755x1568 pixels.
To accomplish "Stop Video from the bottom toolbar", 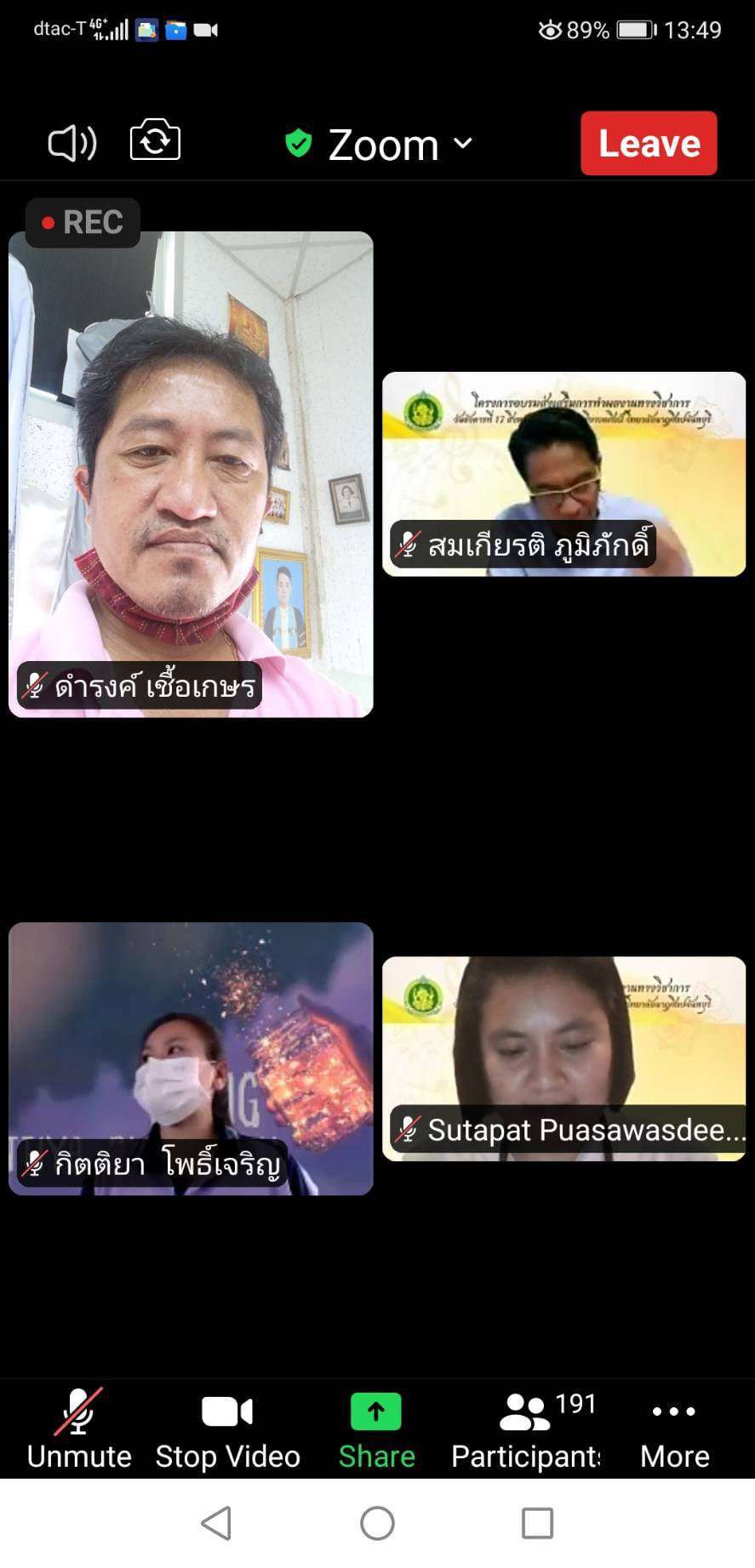I will (227, 1431).
